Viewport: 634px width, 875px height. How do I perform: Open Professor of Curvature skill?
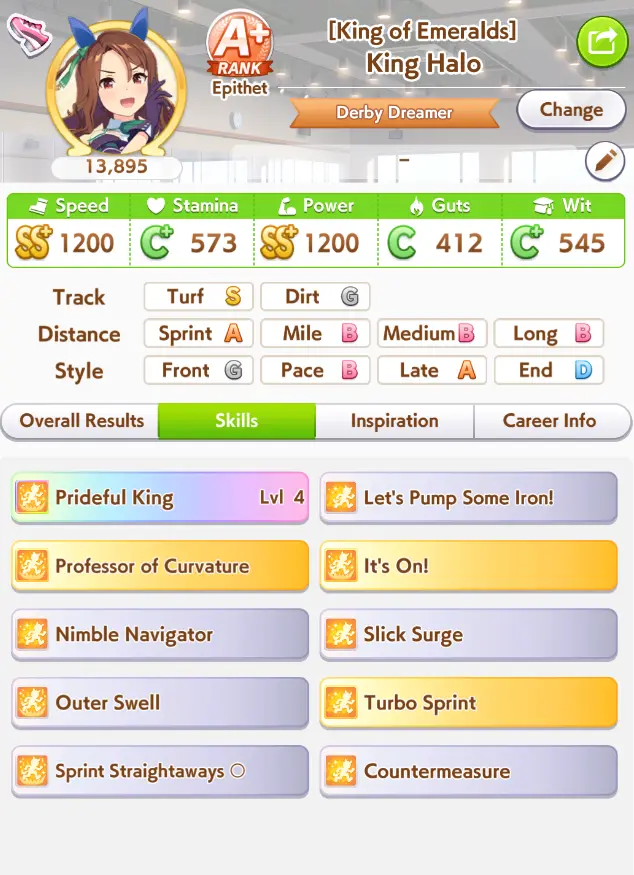pyautogui.click(x=160, y=566)
